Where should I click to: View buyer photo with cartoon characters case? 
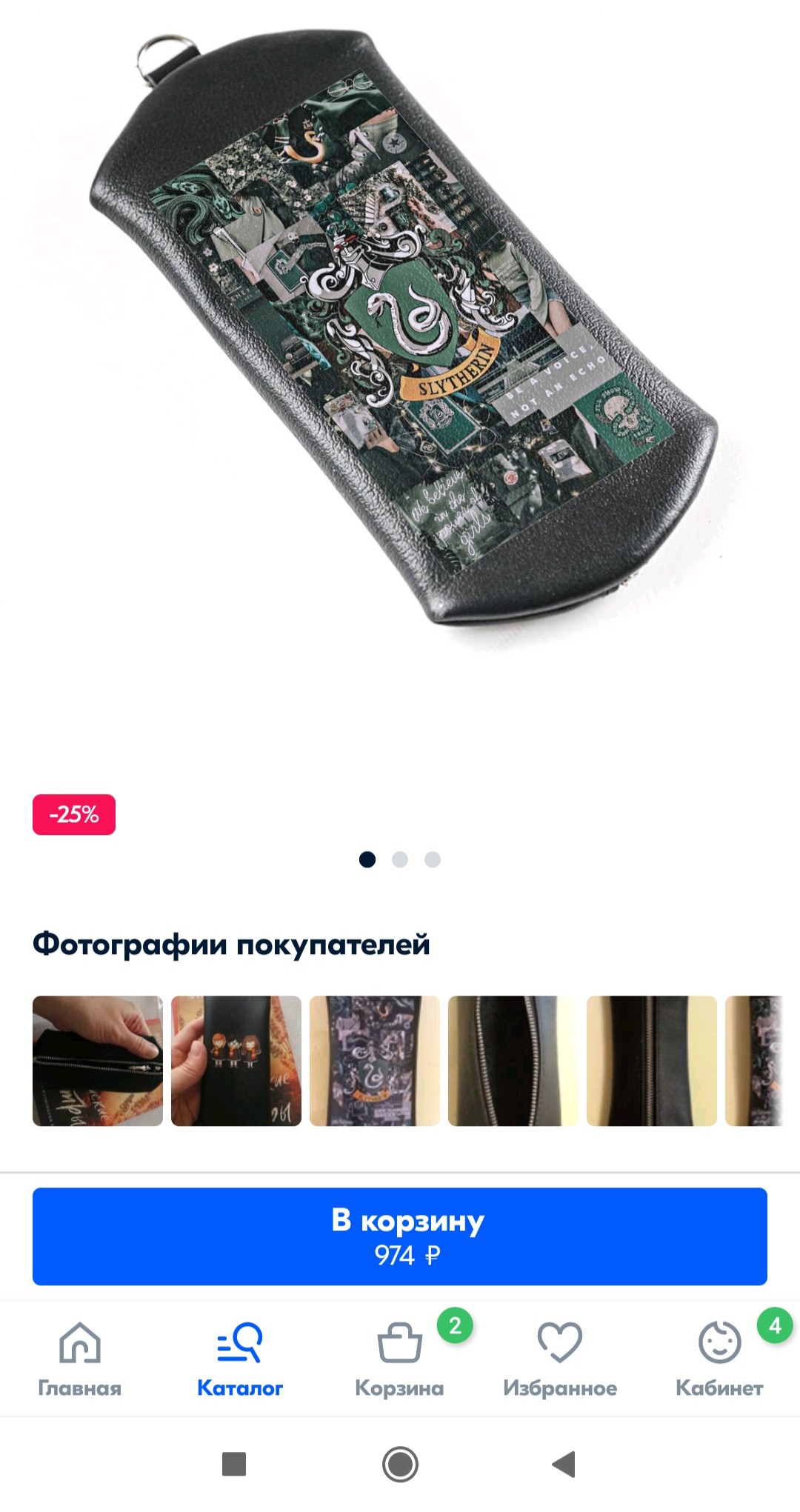tap(236, 1061)
